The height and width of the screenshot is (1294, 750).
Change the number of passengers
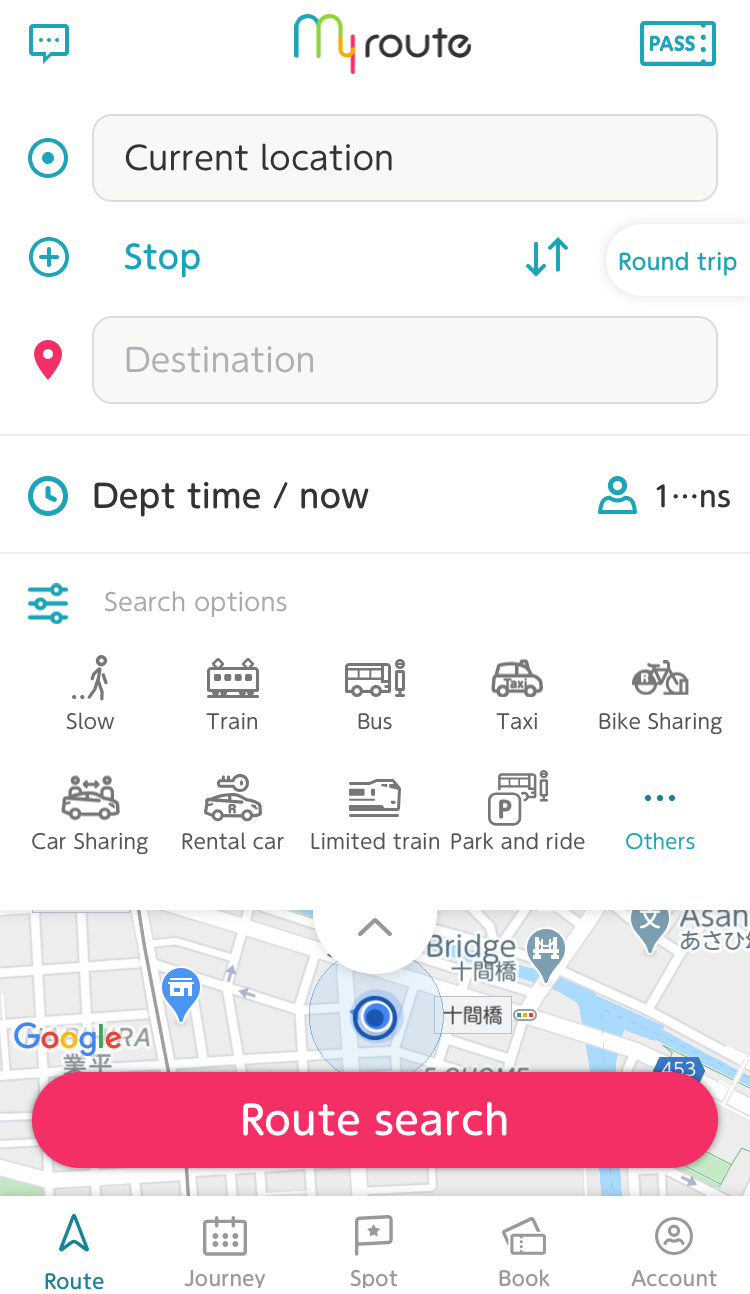pos(664,496)
